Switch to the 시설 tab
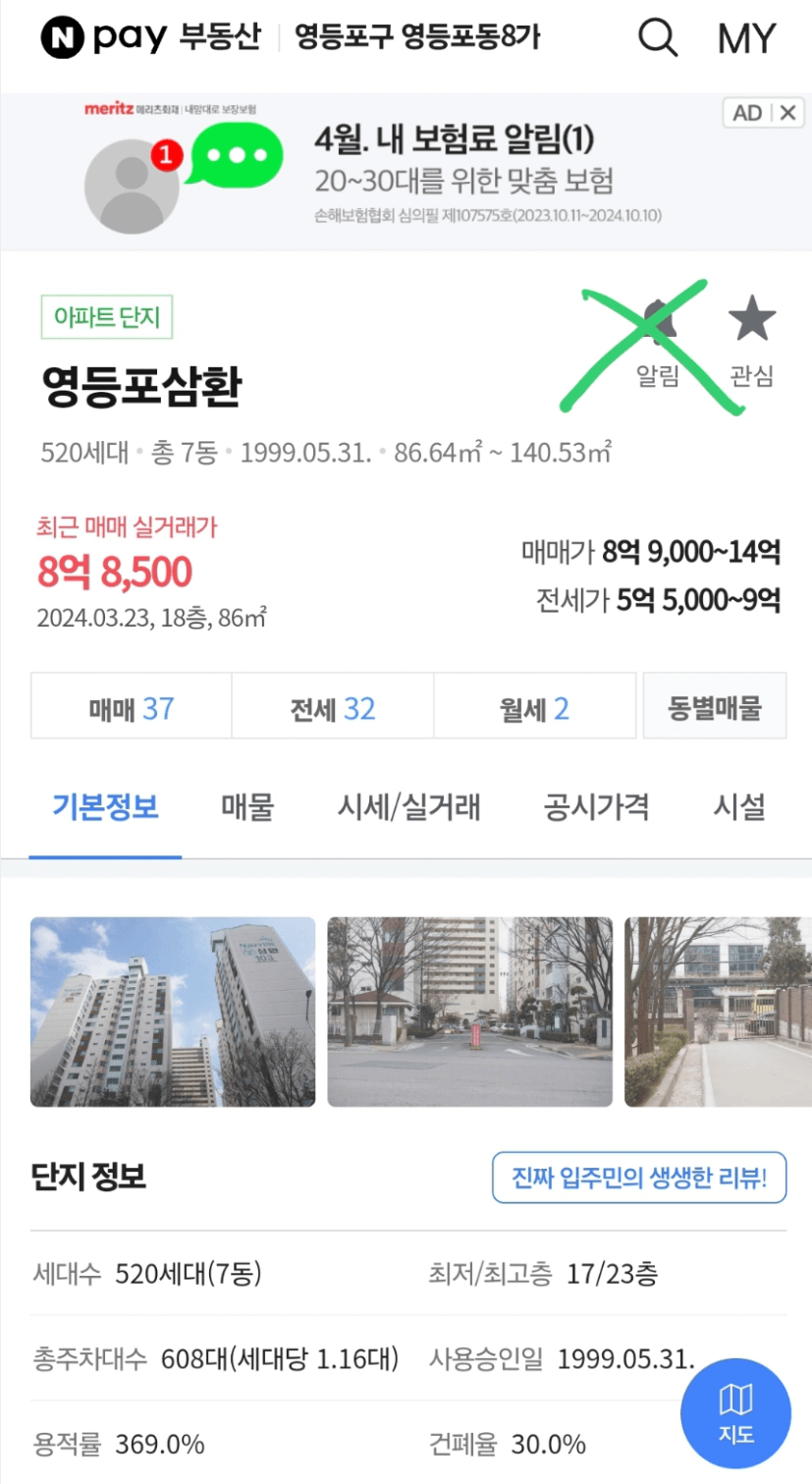The image size is (812, 1484). pos(738,807)
